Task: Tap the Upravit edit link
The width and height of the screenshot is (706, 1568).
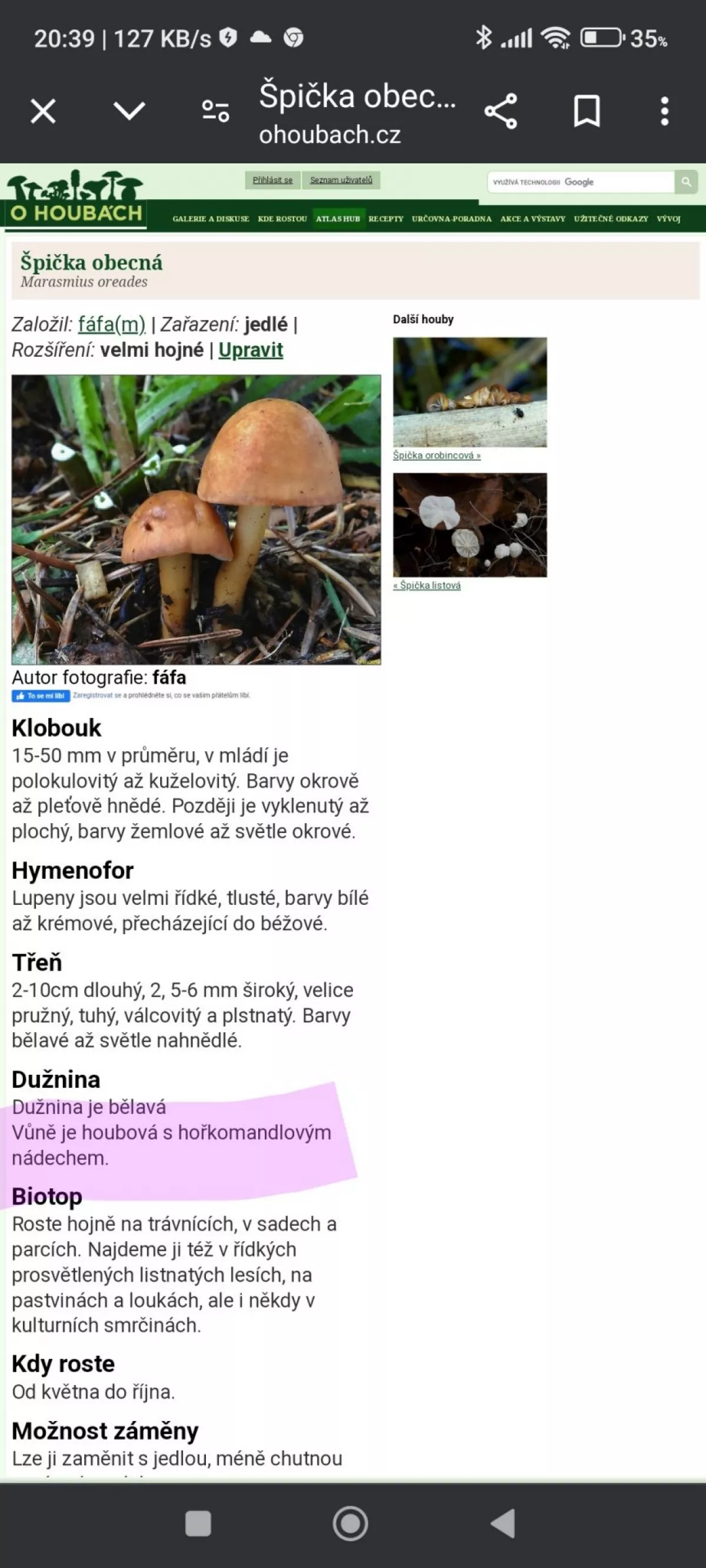Action: coord(251,350)
